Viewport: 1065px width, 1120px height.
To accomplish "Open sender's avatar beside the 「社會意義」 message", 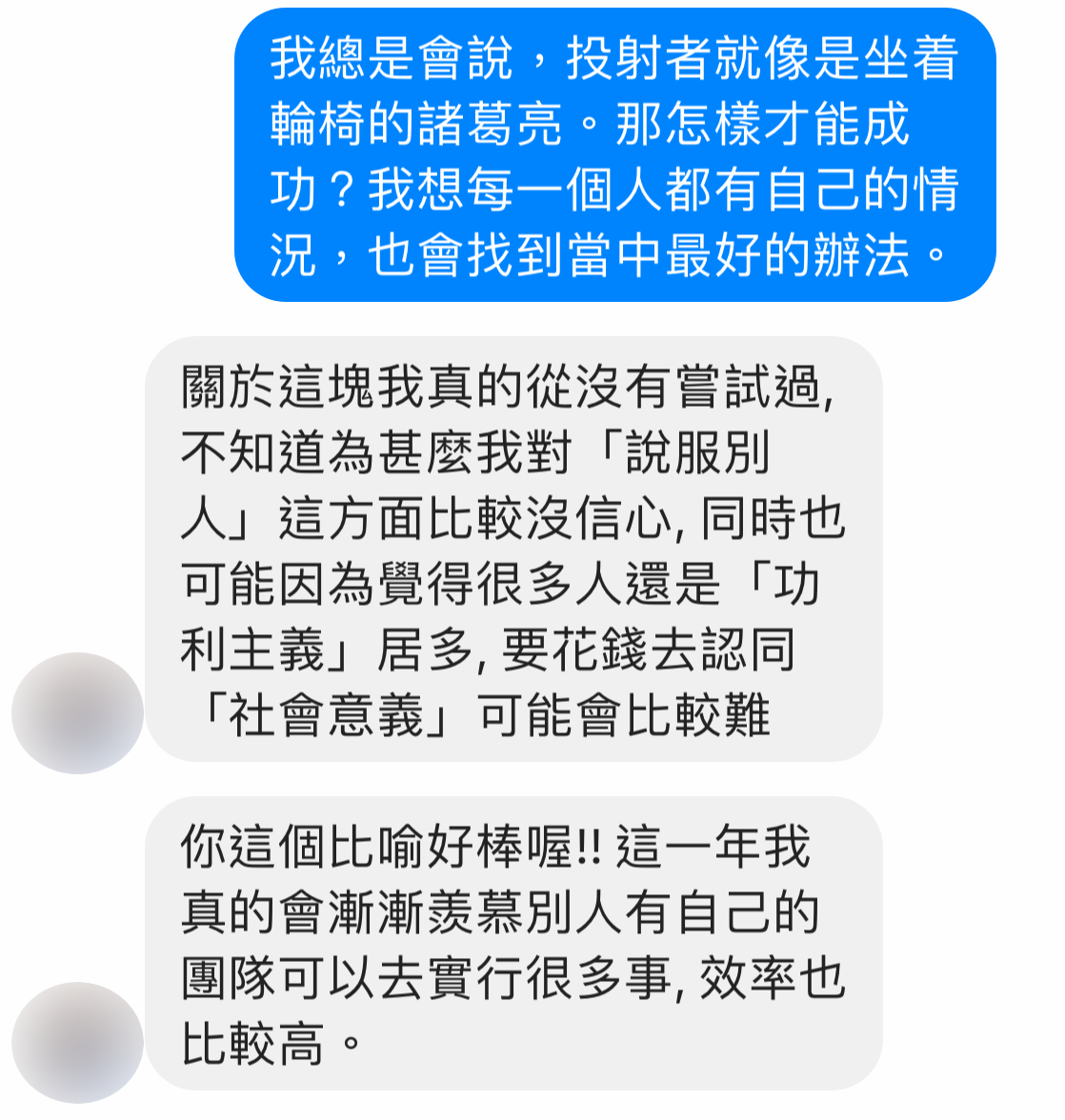I will pyautogui.click(x=77, y=712).
